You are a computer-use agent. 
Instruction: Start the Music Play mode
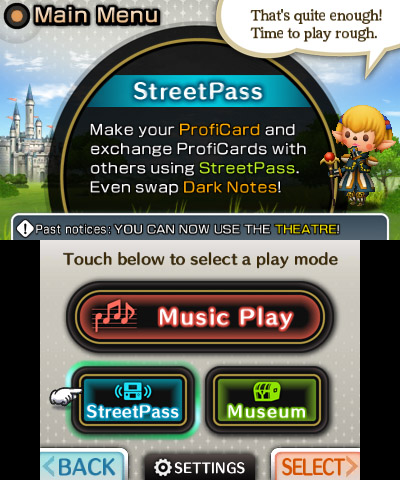coord(199,317)
